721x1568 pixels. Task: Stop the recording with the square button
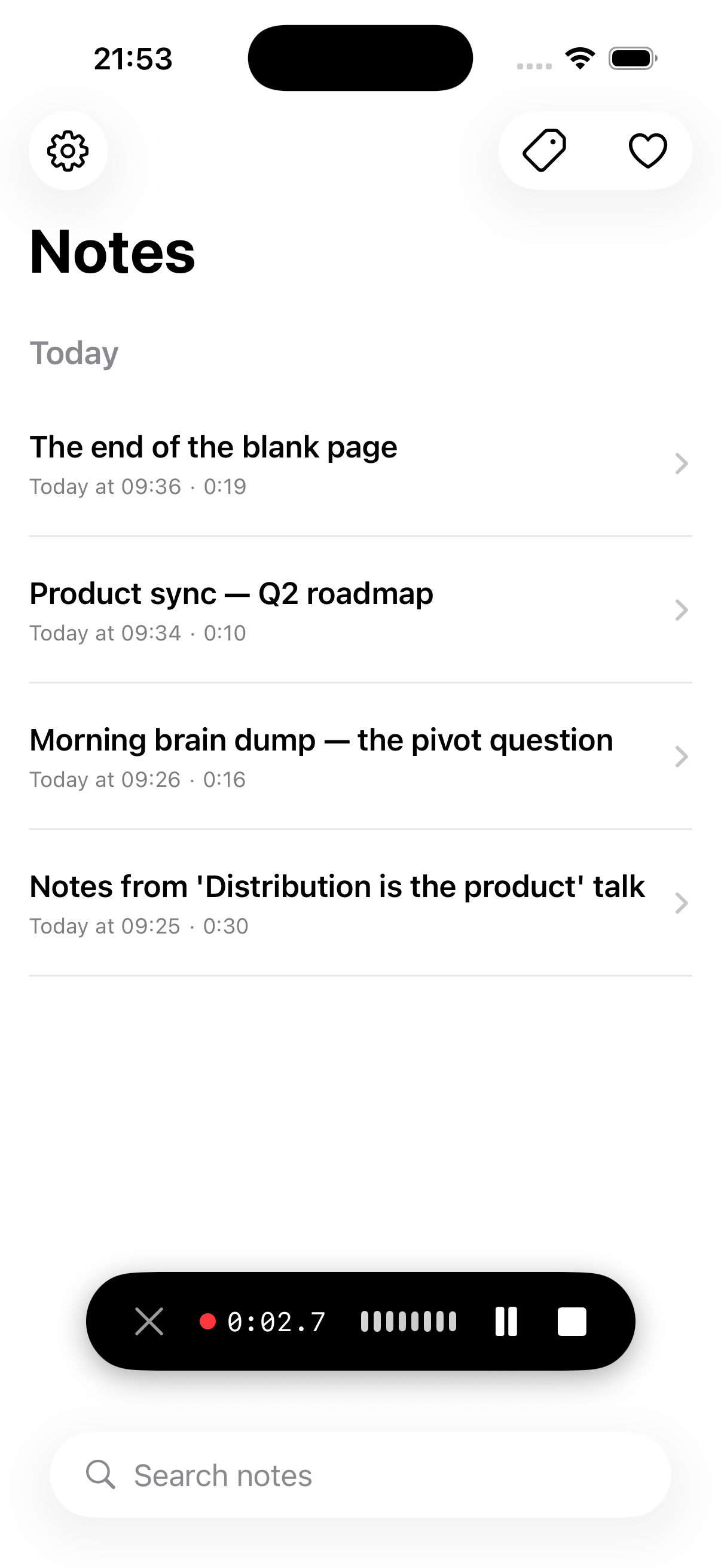[x=571, y=1321]
